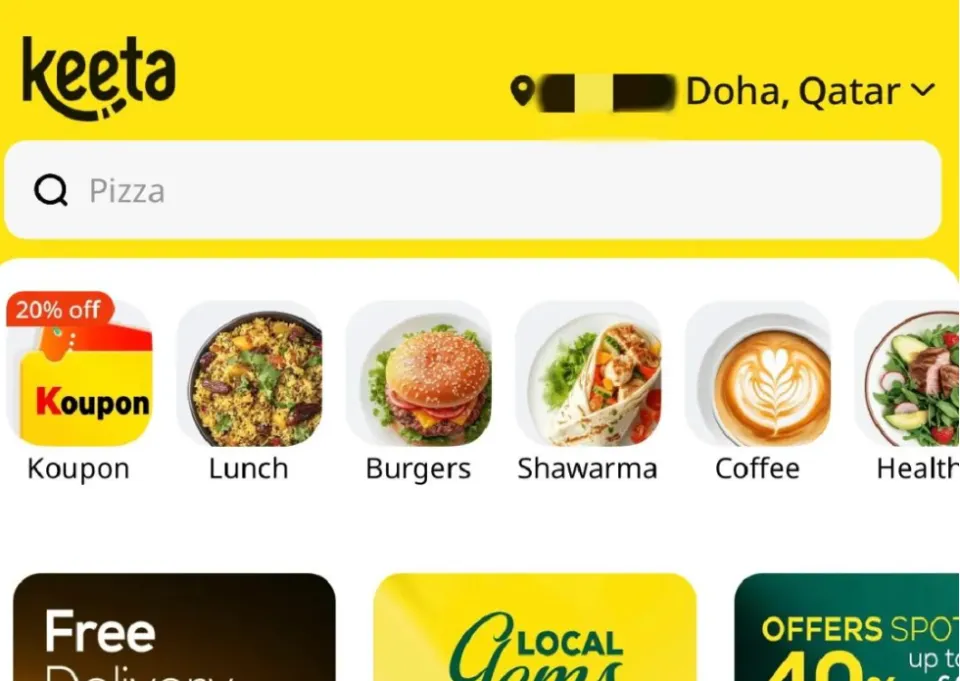
Task: Open the Offers Spot 40% banner
Action: pos(848,627)
